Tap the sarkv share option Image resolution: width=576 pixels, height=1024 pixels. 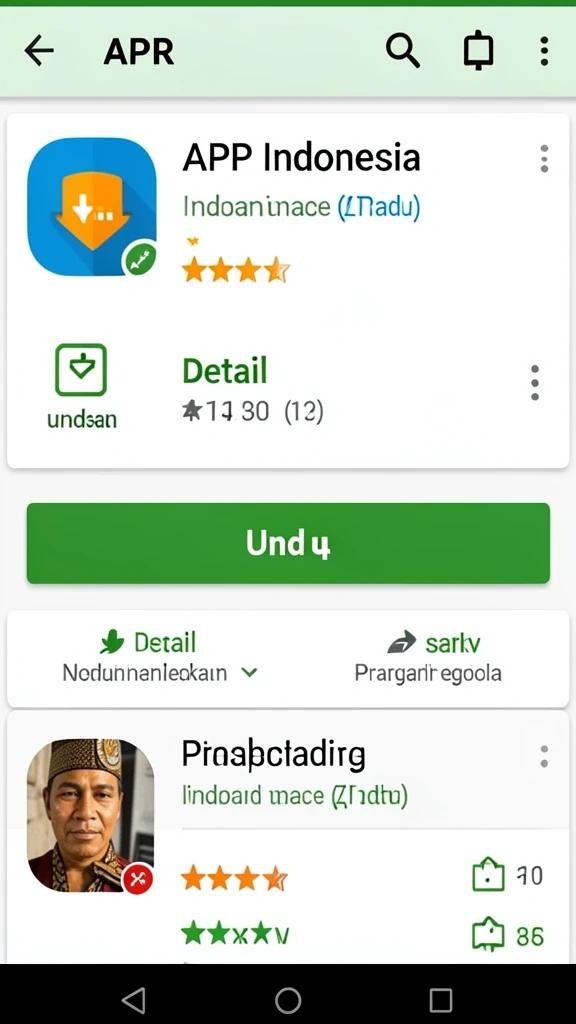(x=434, y=643)
